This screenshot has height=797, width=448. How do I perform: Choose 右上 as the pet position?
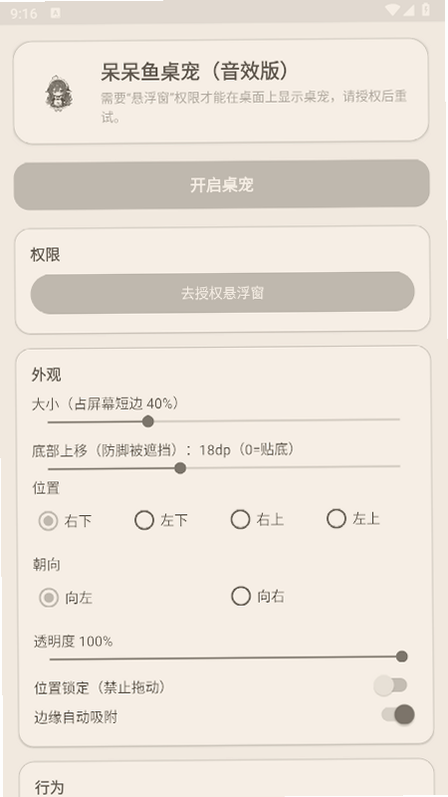point(257,519)
